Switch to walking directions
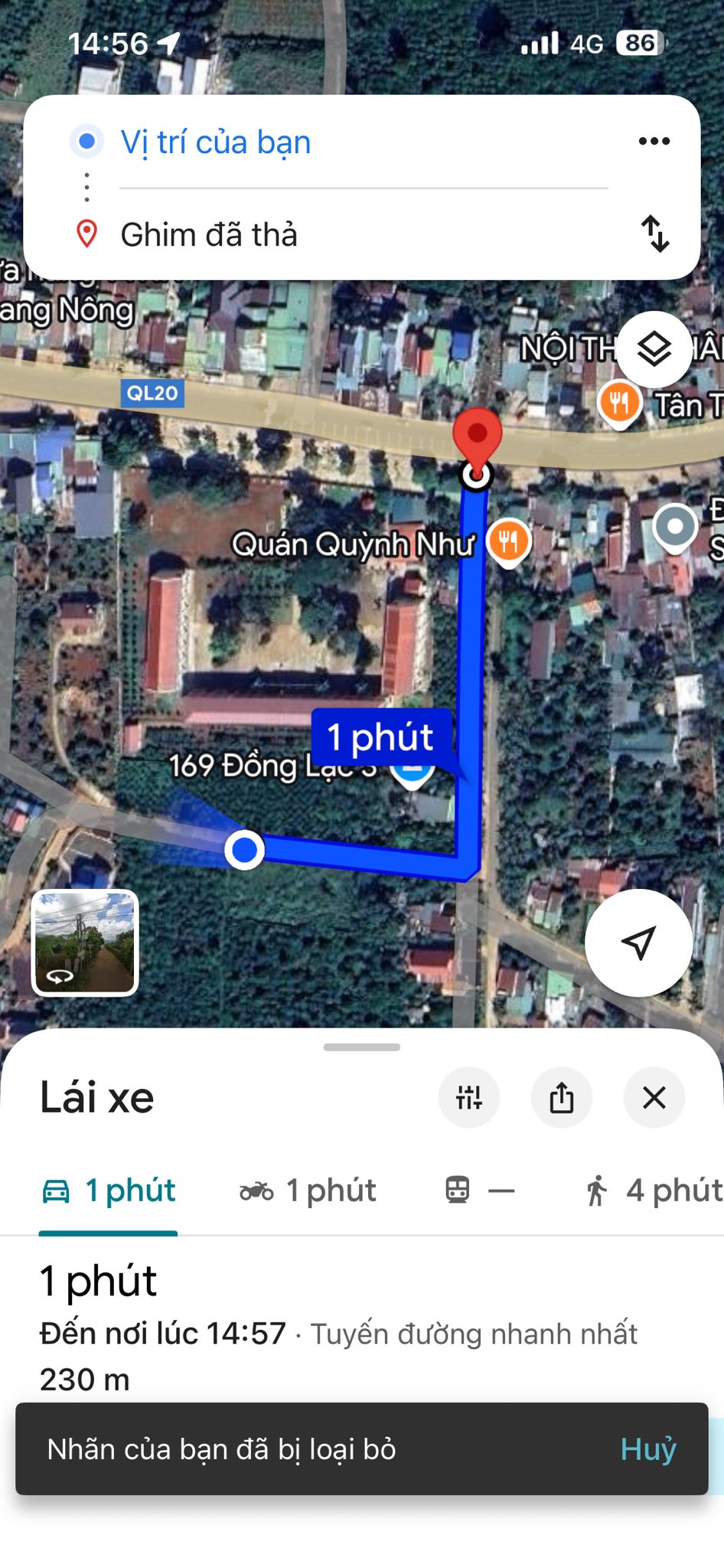The width and height of the screenshot is (724, 1568). (x=653, y=1191)
